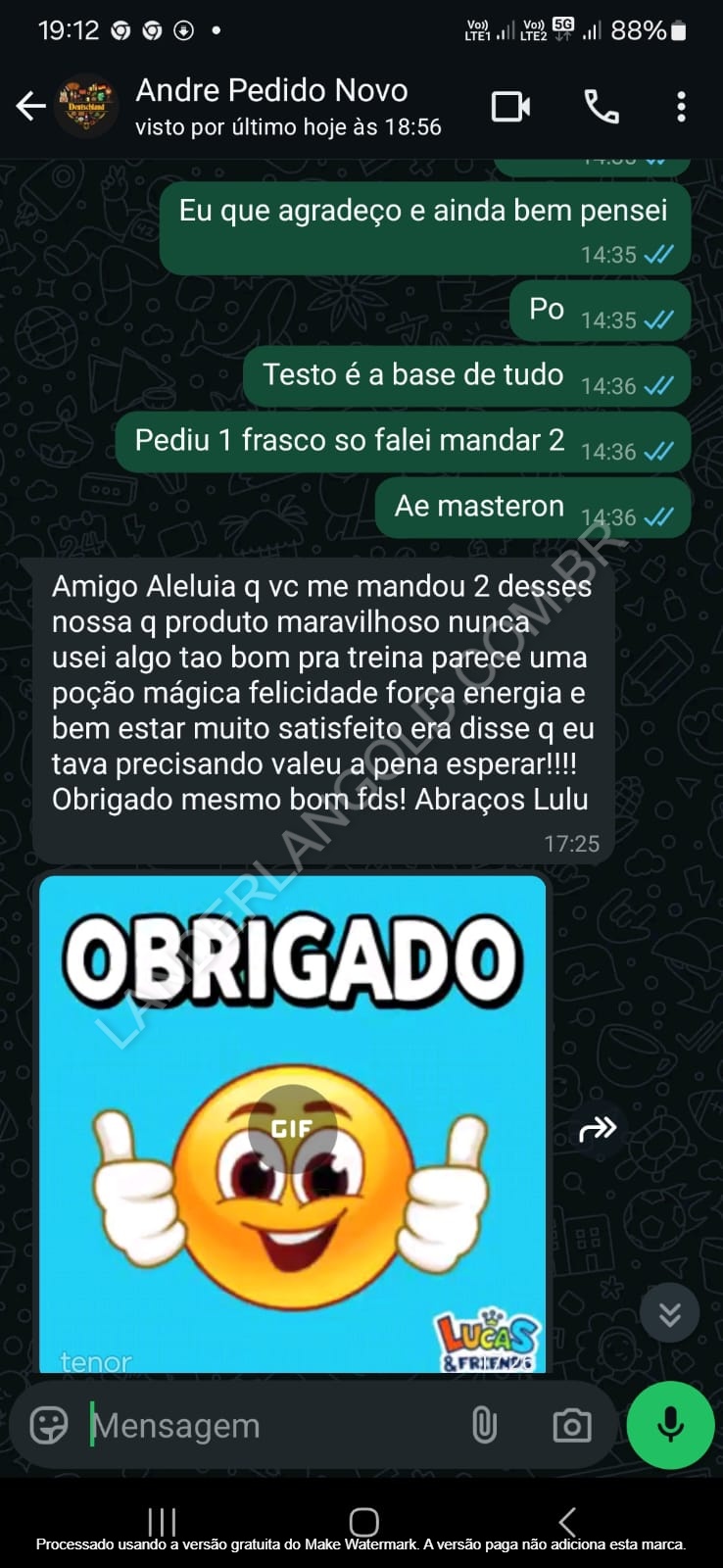Open the emoji picker
This screenshot has width=723, height=1568.
(x=49, y=1425)
